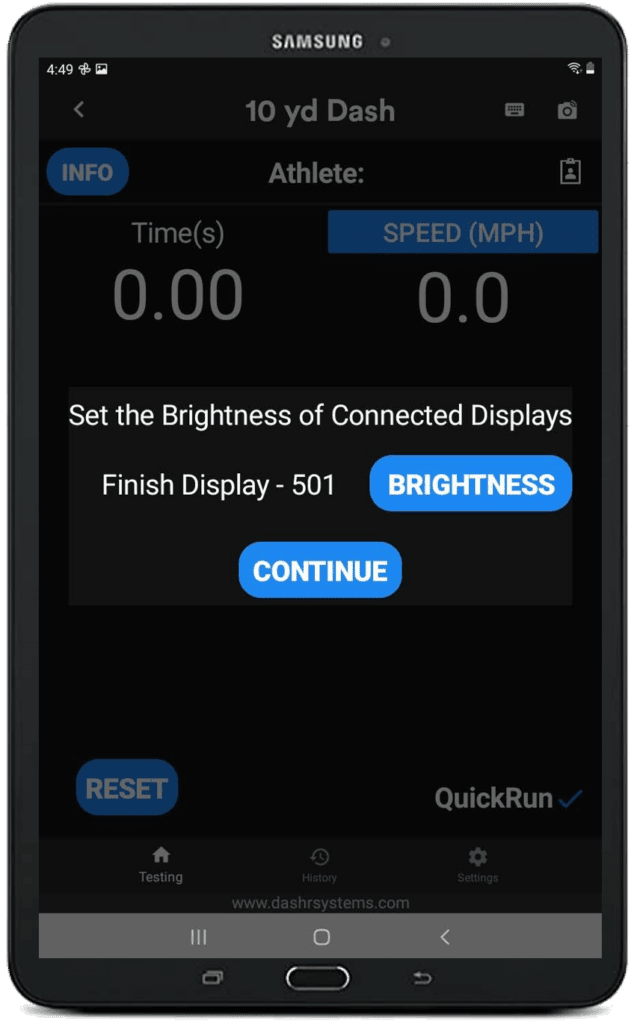Tap the SPEED (MPH) header
This screenshot has width=637, height=1024.
click(463, 232)
